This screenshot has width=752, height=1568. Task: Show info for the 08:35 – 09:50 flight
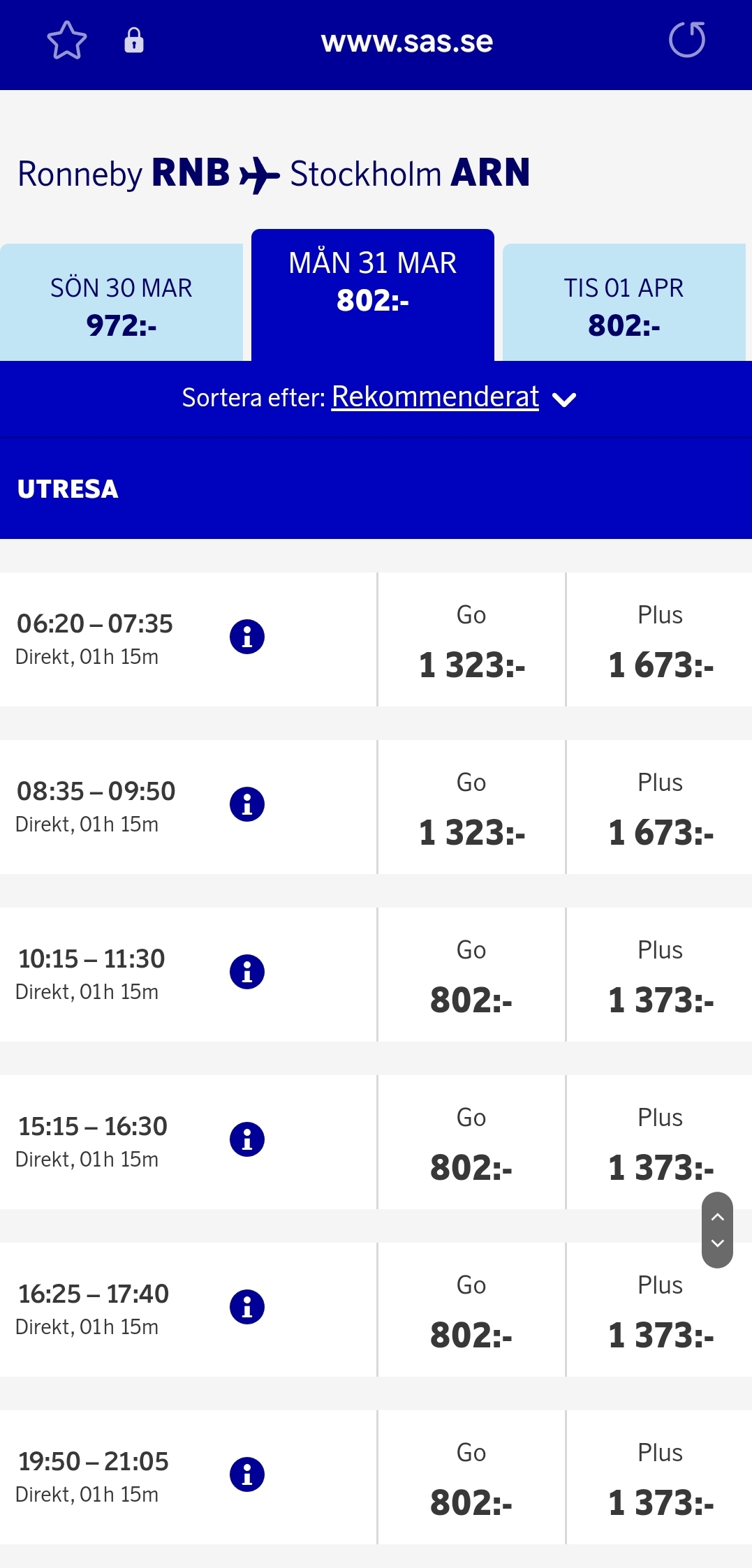point(247,804)
